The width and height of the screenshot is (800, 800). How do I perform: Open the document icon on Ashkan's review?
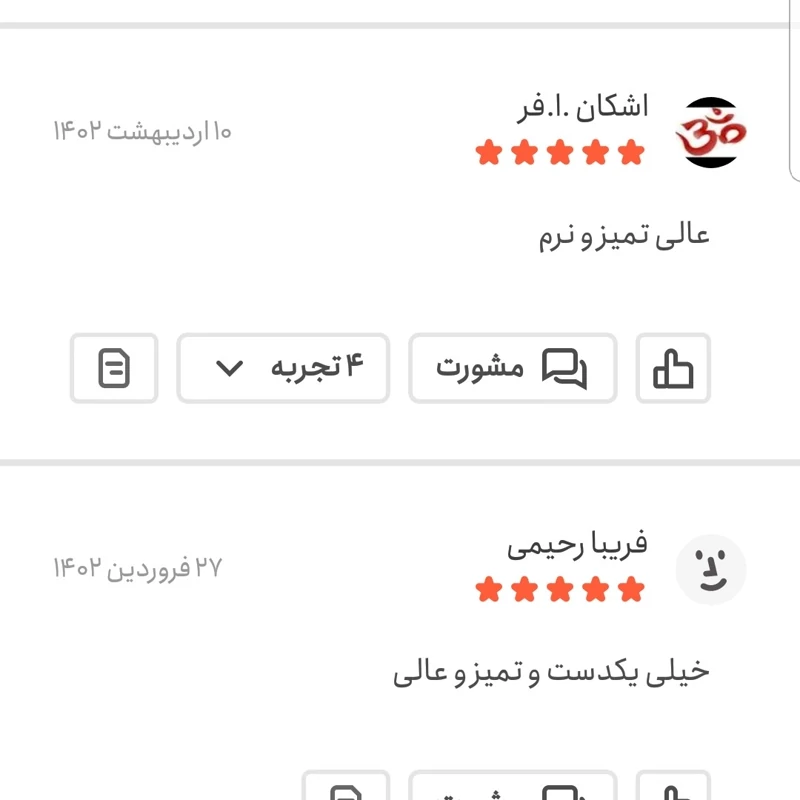114,368
